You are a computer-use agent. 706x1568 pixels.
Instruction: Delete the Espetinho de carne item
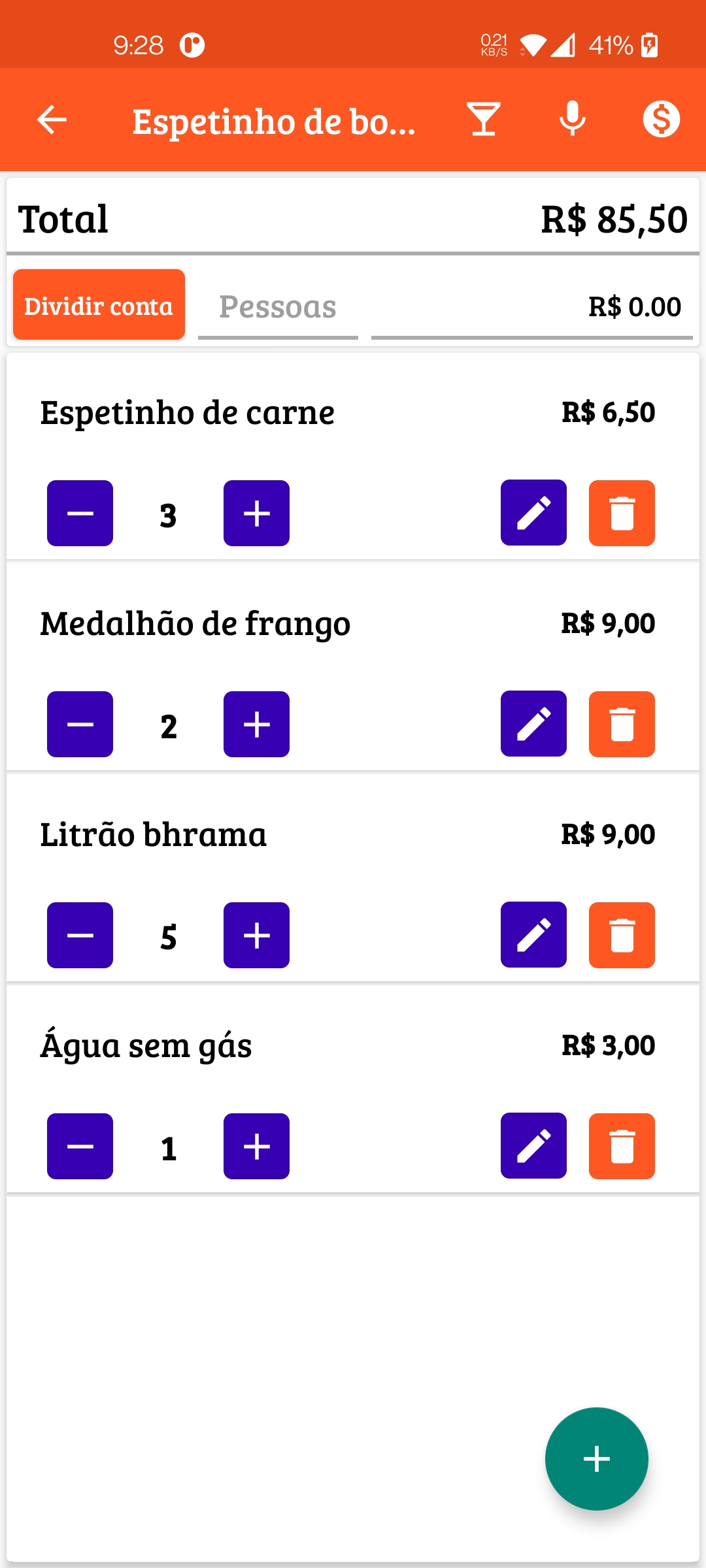(x=622, y=514)
